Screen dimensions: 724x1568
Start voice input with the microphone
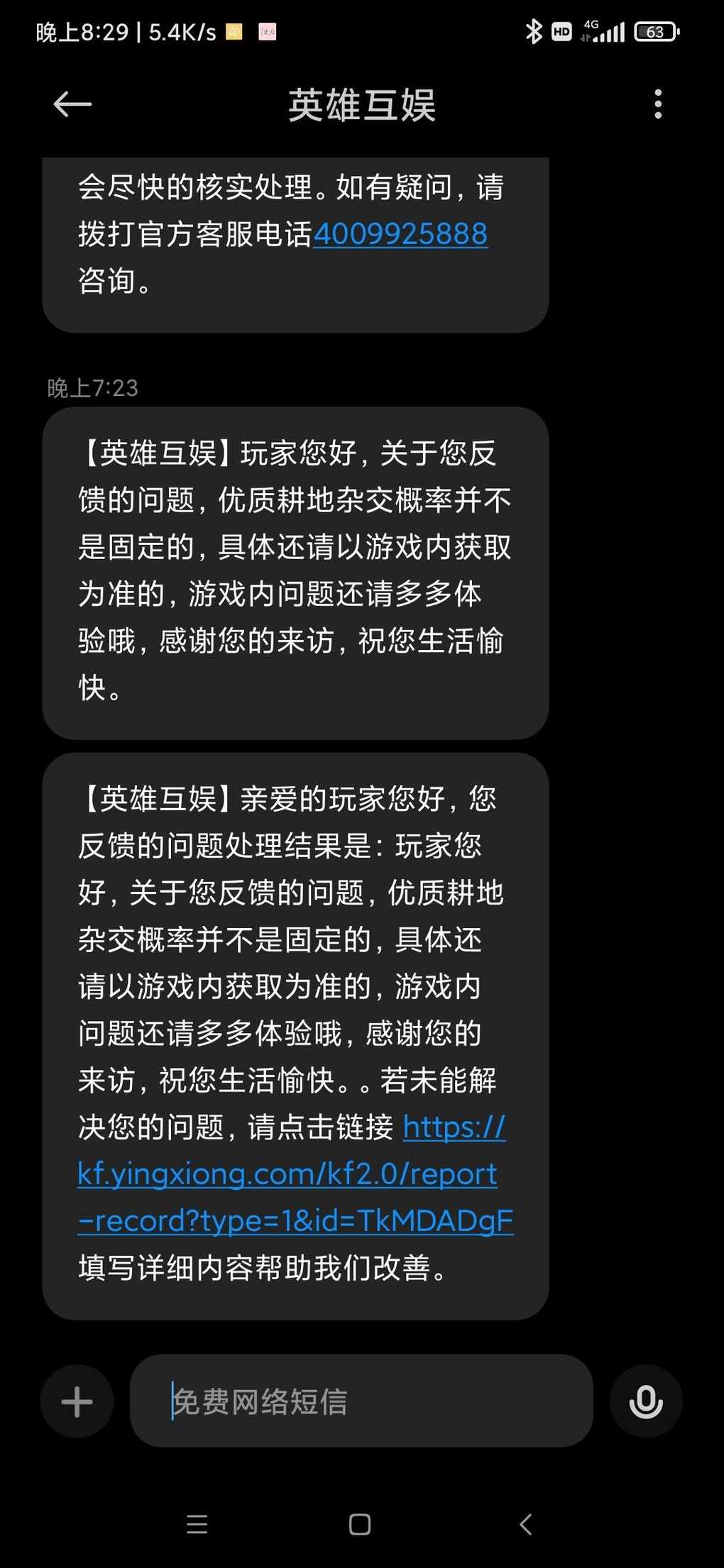(646, 1402)
